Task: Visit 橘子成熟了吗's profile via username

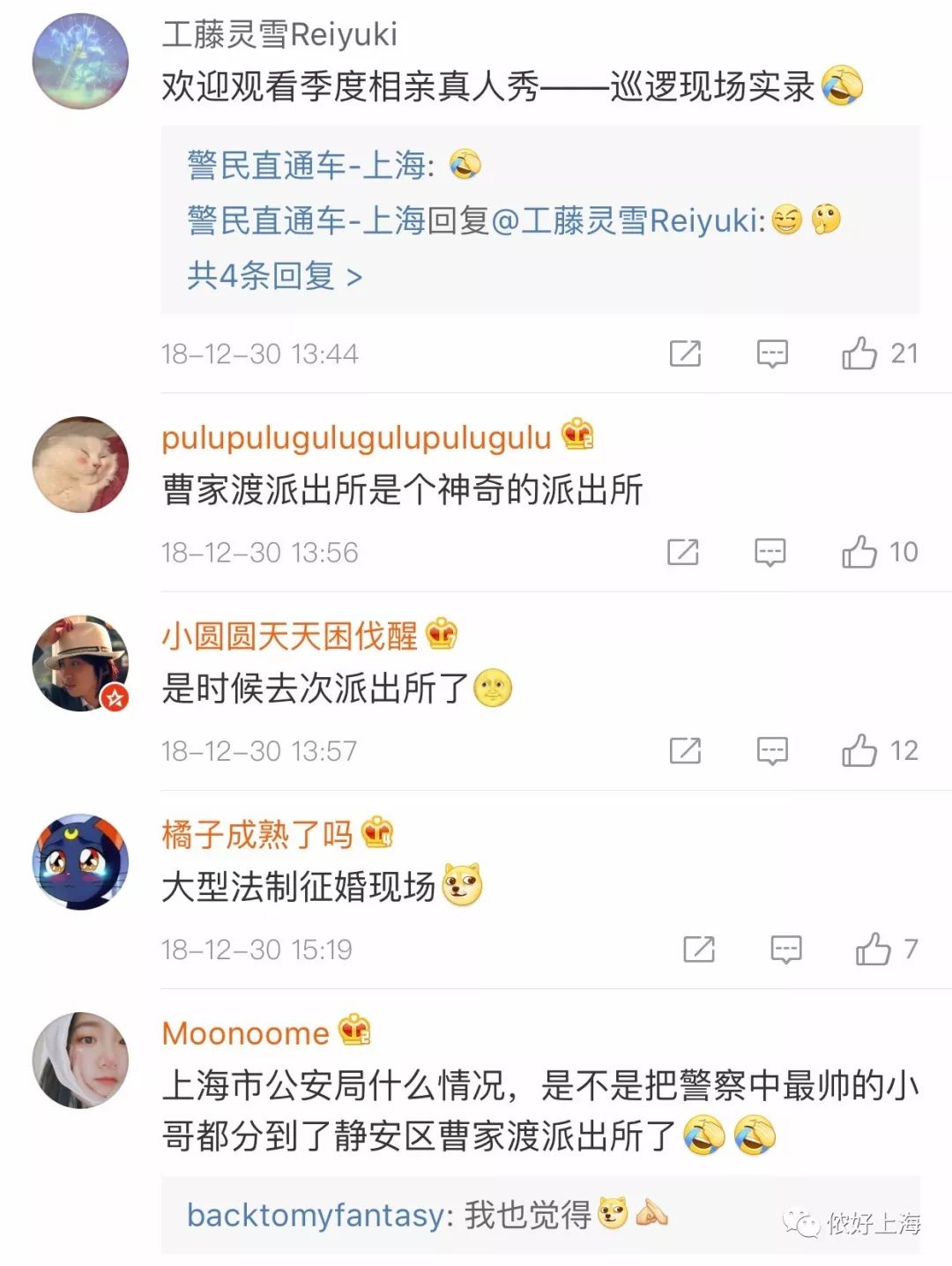Action: [257, 834]
